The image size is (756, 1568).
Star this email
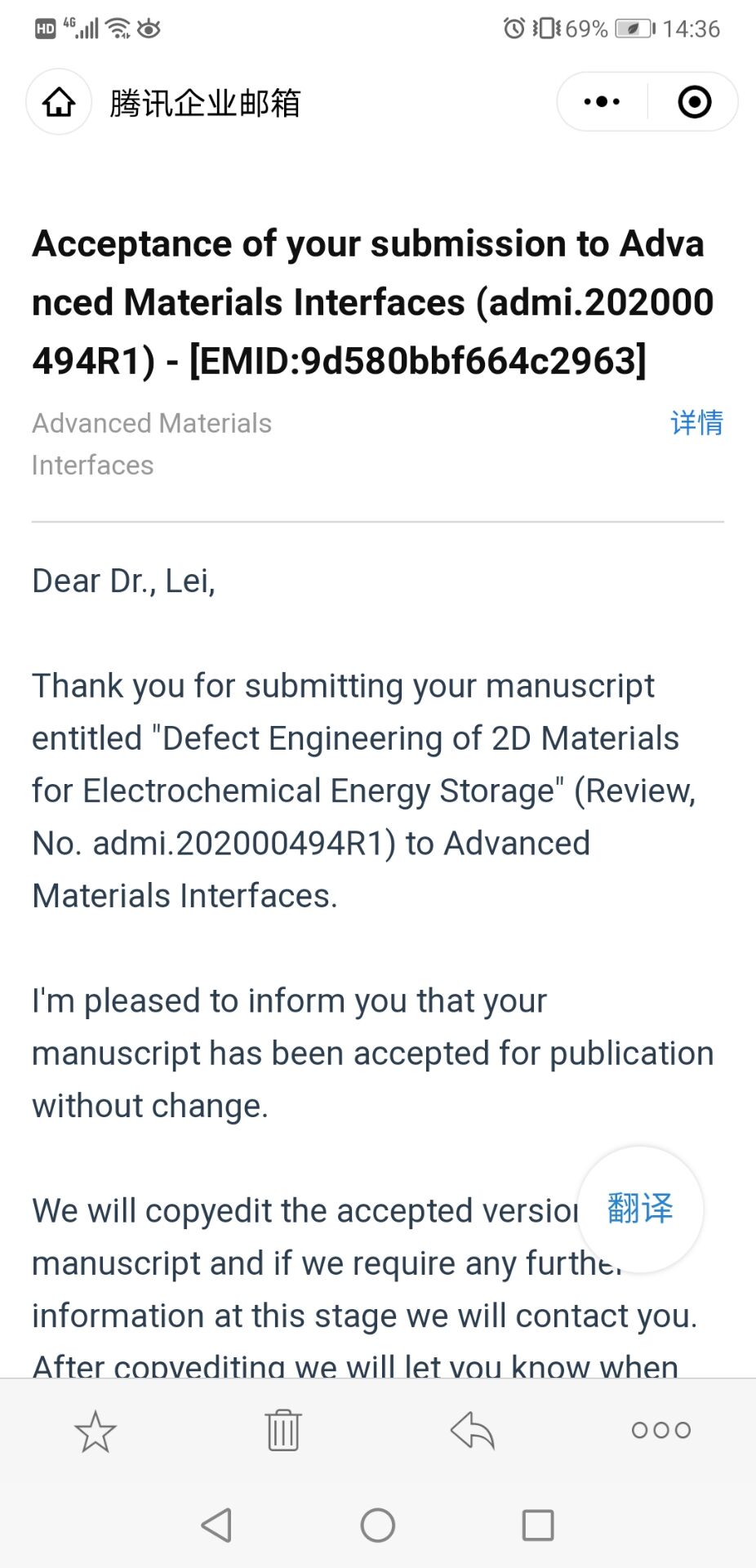[x=96, y=1431]
